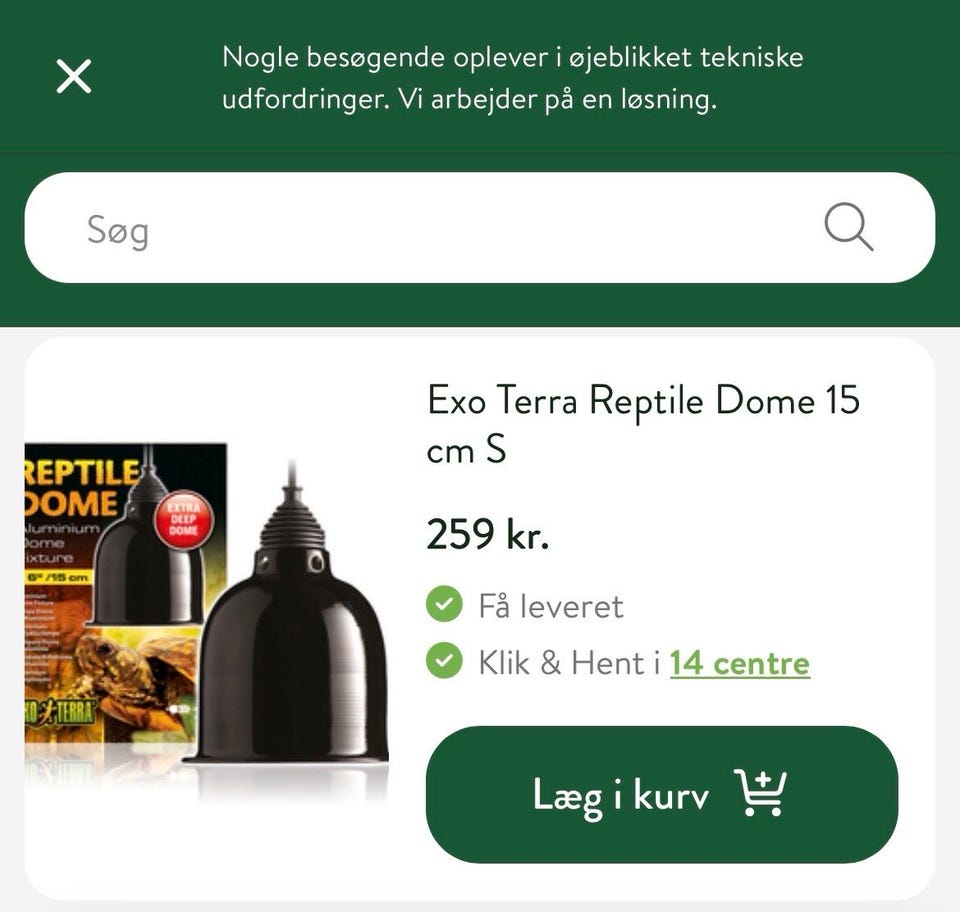960x912 pixels.
Task: Tap the magnifying glass search icon
Action: click(x=848, y=228)
